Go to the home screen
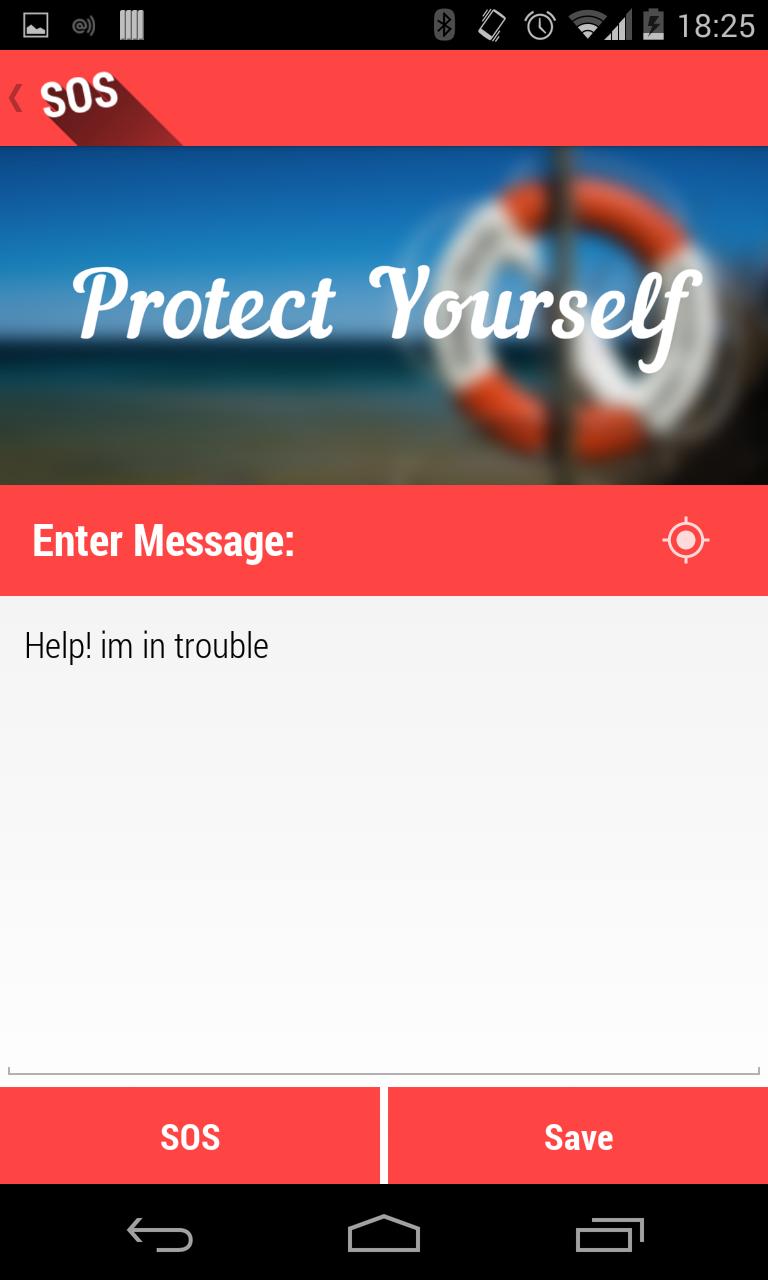This screenshot has height=1280, width=768. (384, 1235)
